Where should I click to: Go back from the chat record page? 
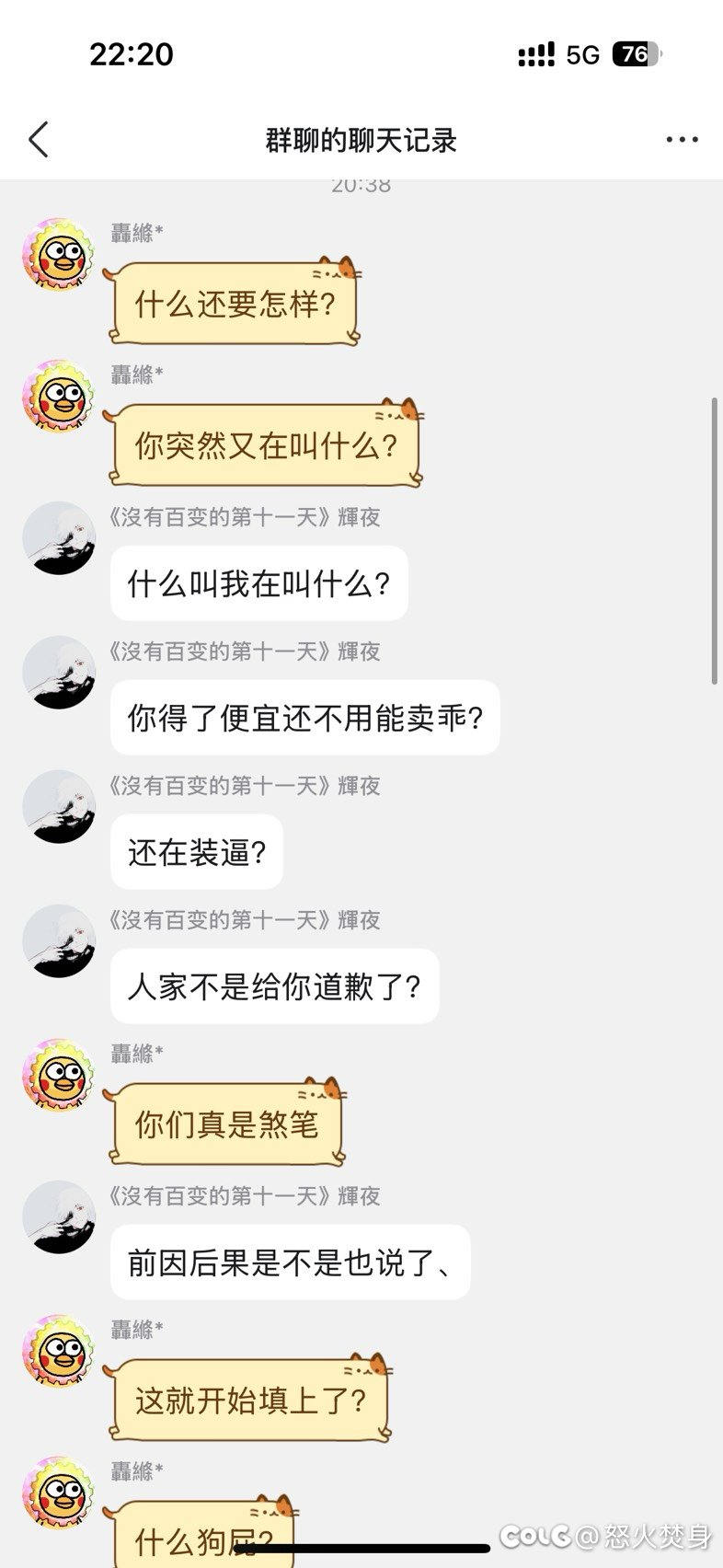click(x=39, y=140)
